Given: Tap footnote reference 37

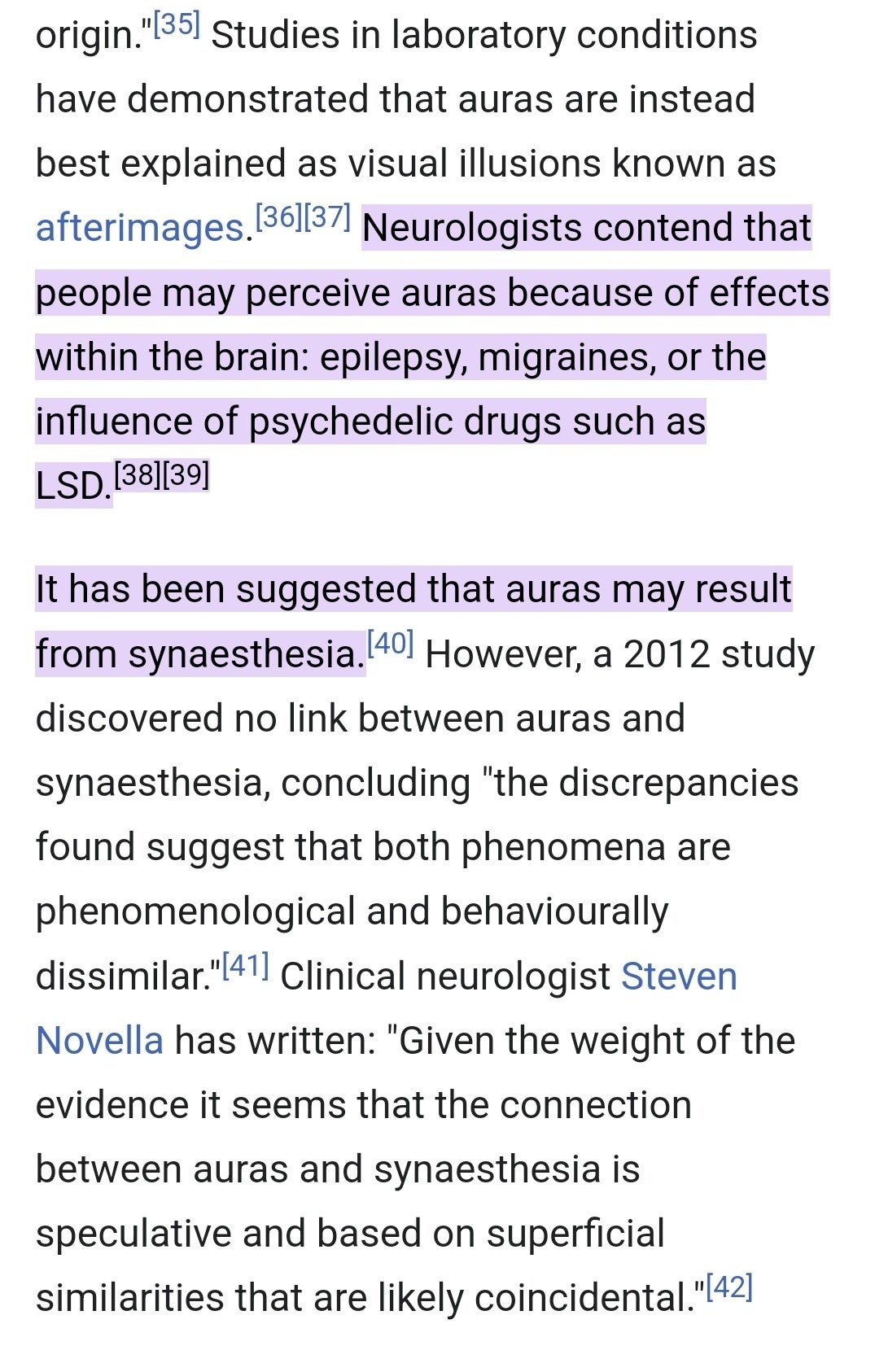Looking at the screenshot, I should pos(327,217).
